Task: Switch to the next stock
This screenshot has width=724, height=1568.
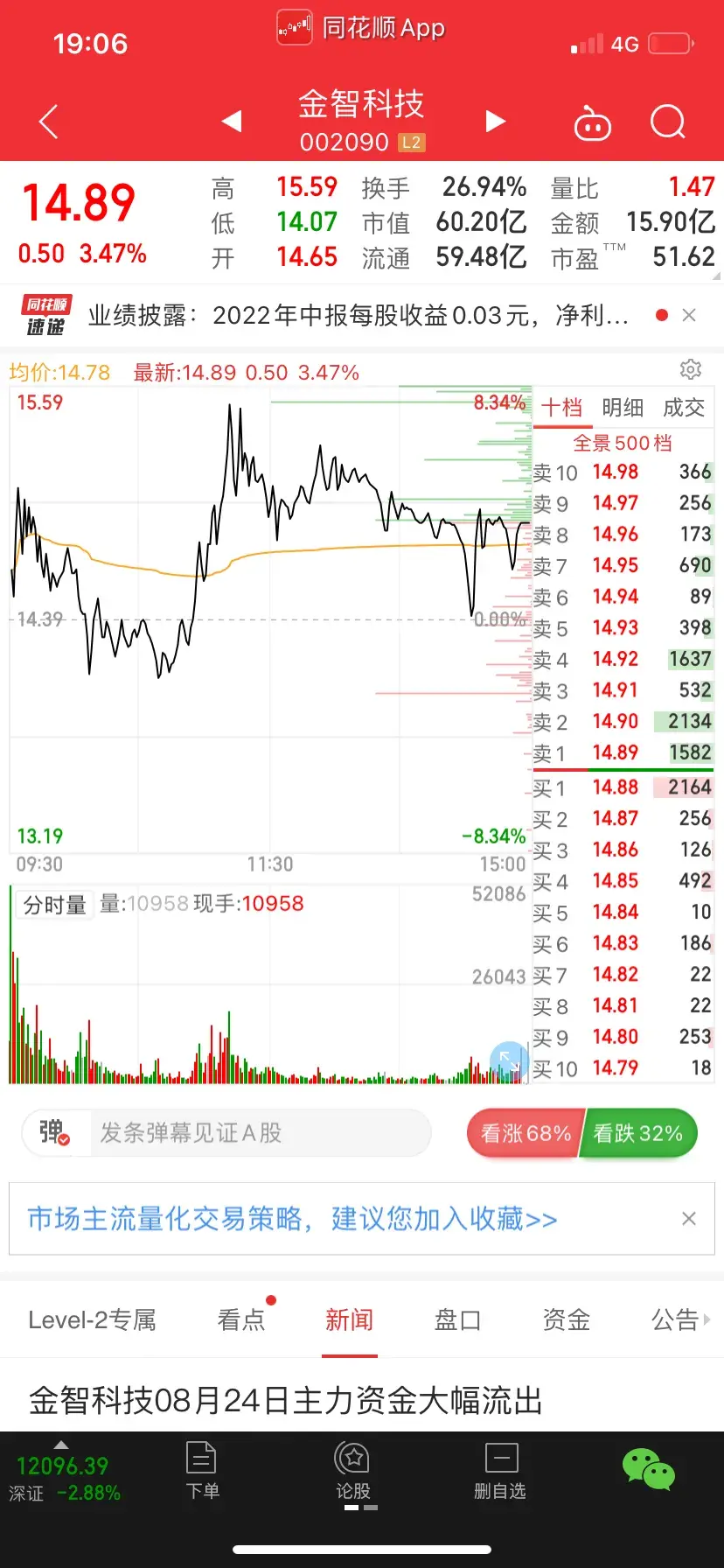Action: pos(495,121)
